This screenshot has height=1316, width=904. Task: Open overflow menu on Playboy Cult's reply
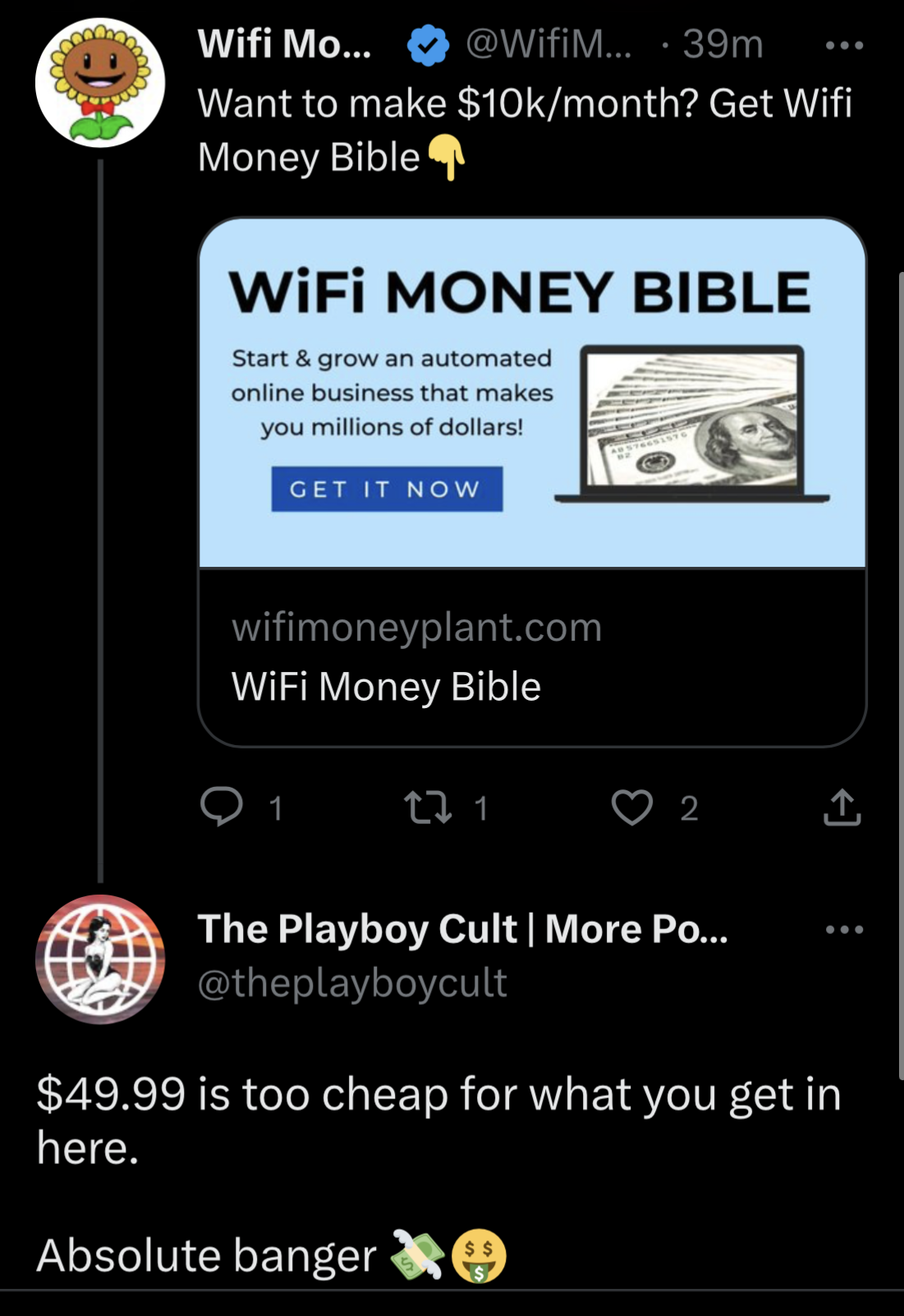click(844, 930)
